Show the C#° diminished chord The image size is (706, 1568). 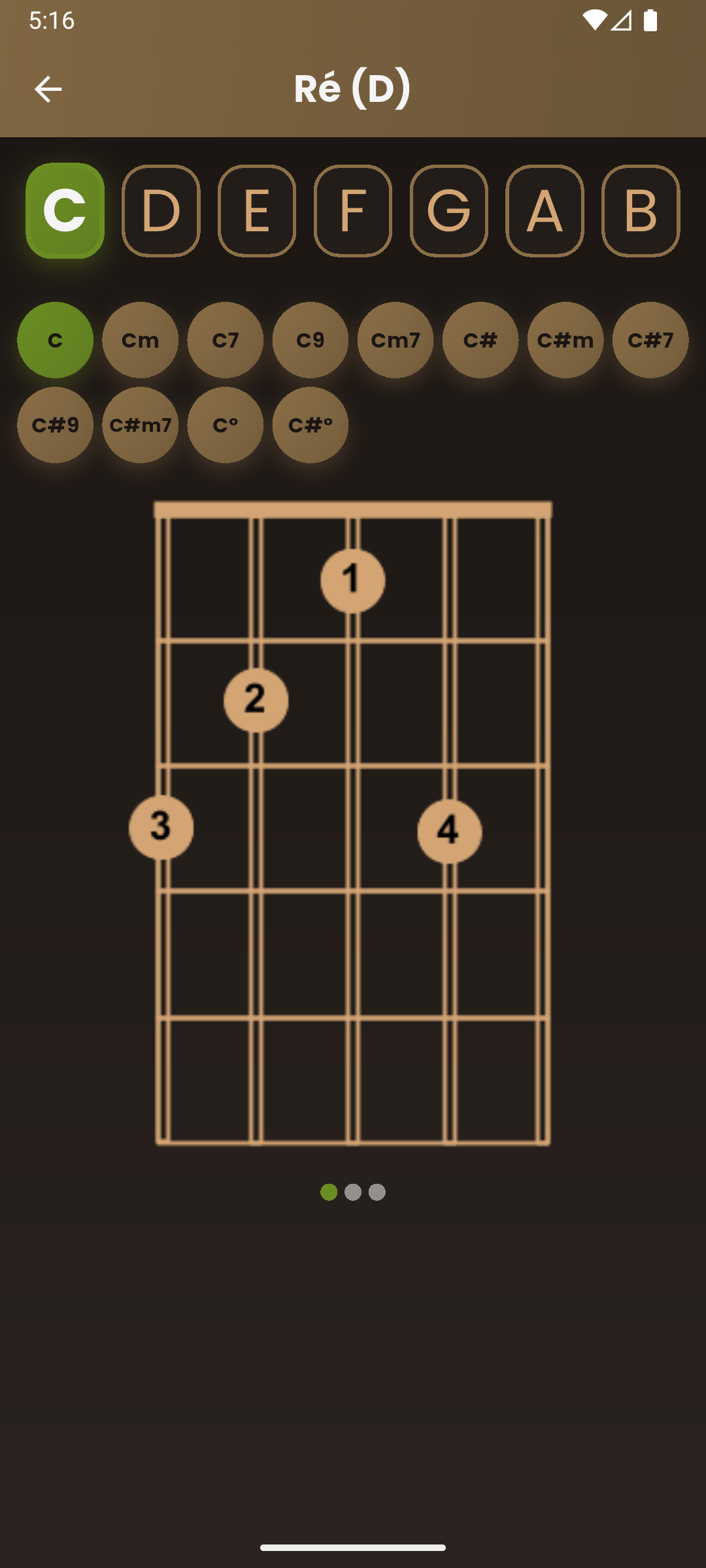click(x=311, y=425)
